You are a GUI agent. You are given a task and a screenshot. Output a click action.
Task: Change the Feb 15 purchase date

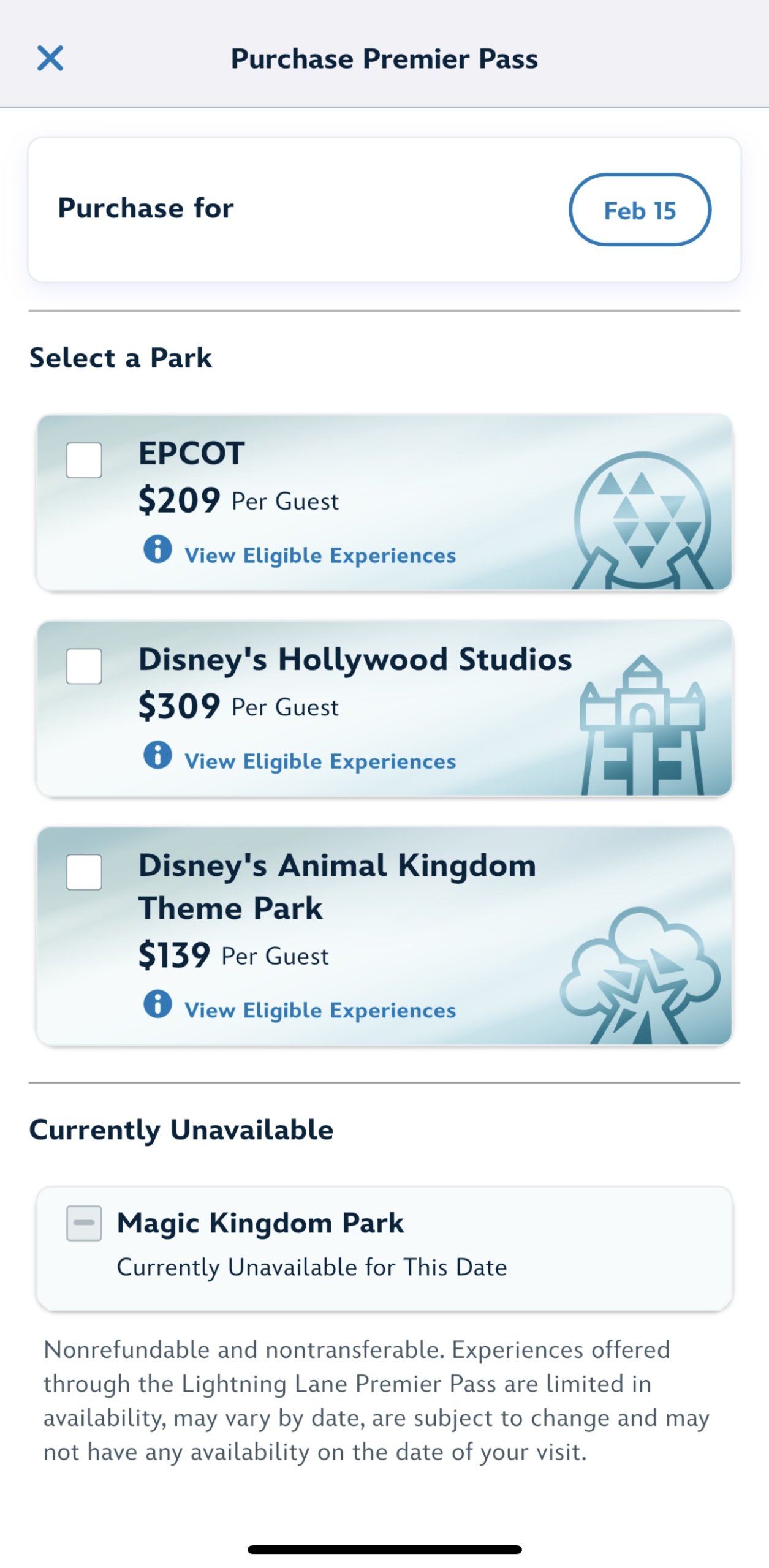639,210
